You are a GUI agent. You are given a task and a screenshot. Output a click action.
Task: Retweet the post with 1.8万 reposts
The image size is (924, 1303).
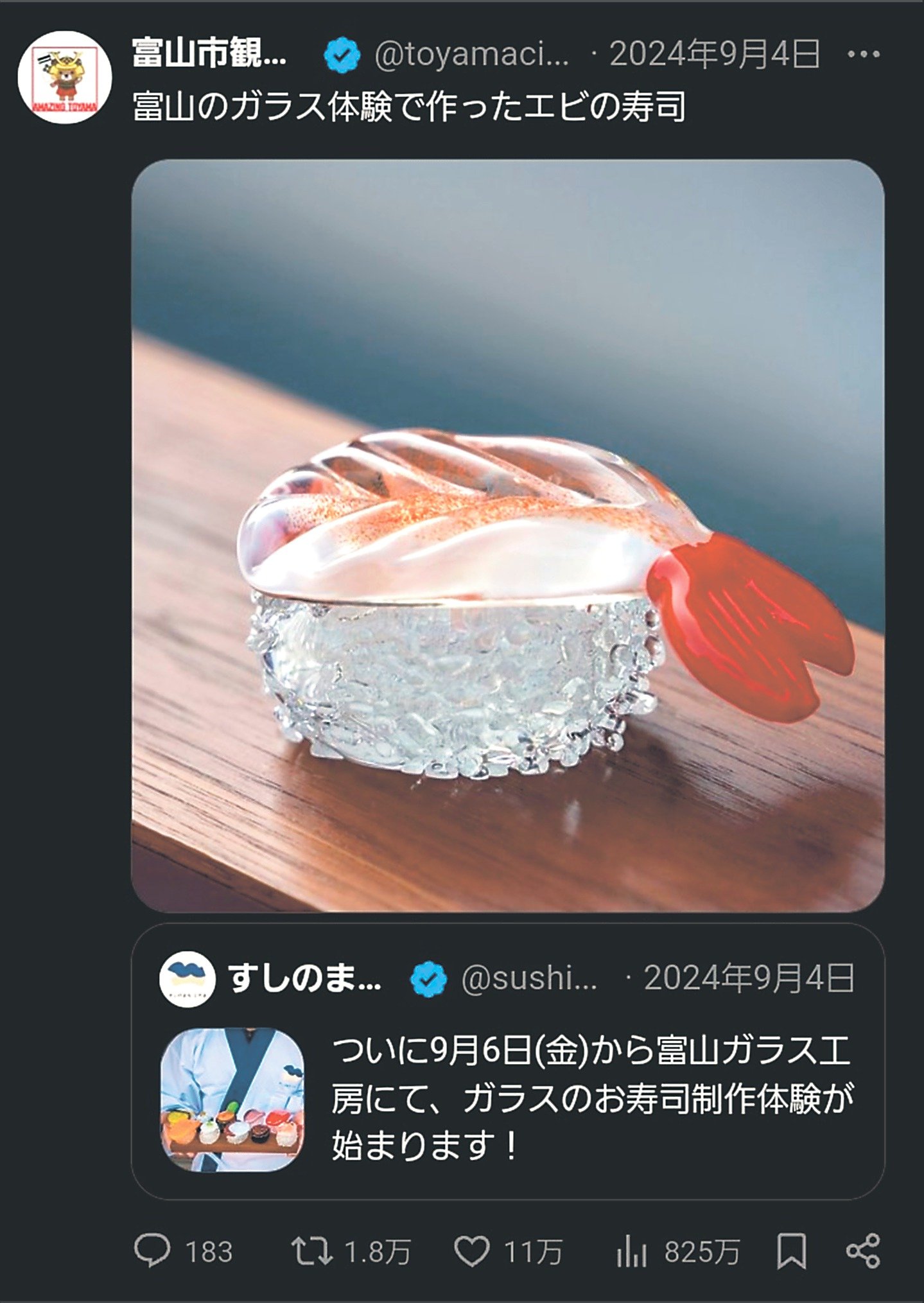312,1251
